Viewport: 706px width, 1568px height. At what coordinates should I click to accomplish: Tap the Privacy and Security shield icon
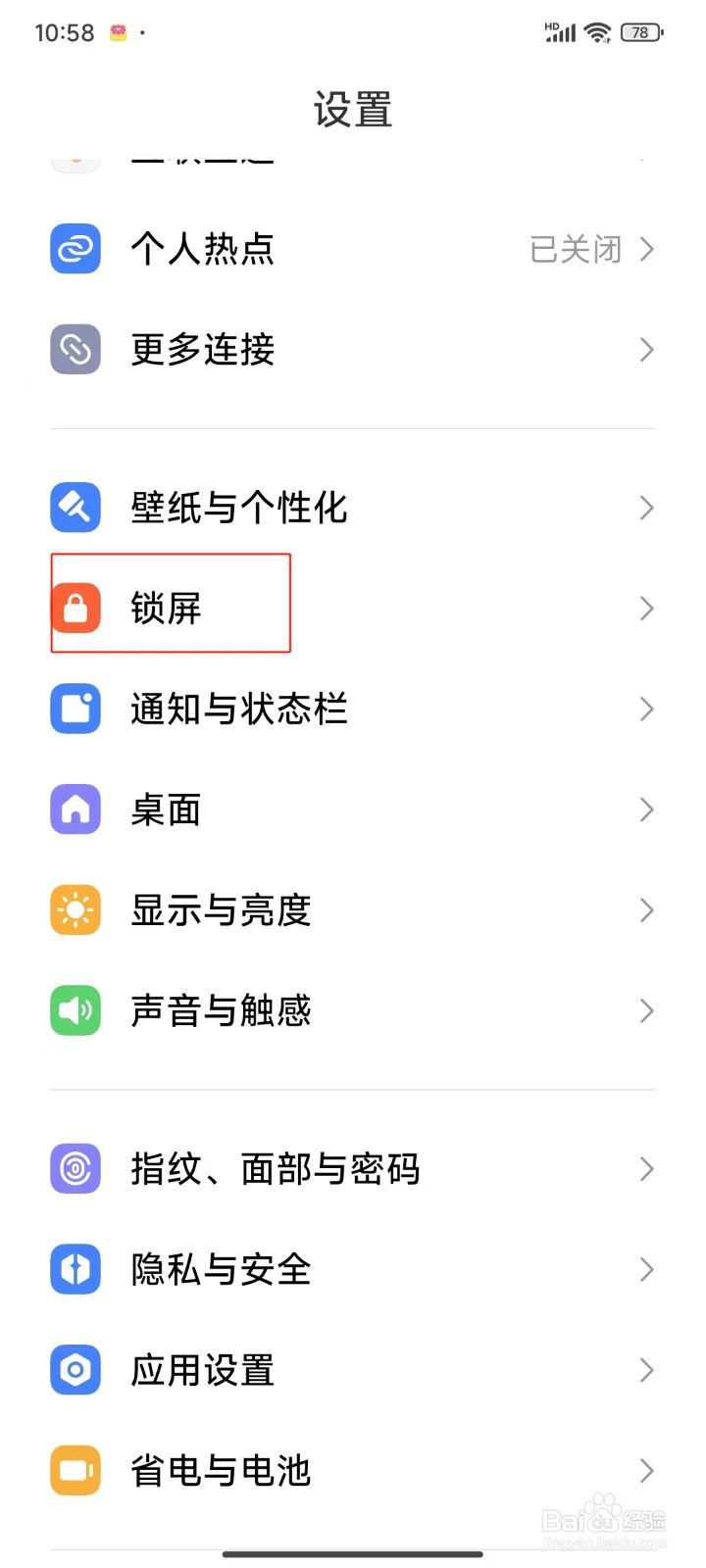pyautogui.click(x=75, y=1269)
